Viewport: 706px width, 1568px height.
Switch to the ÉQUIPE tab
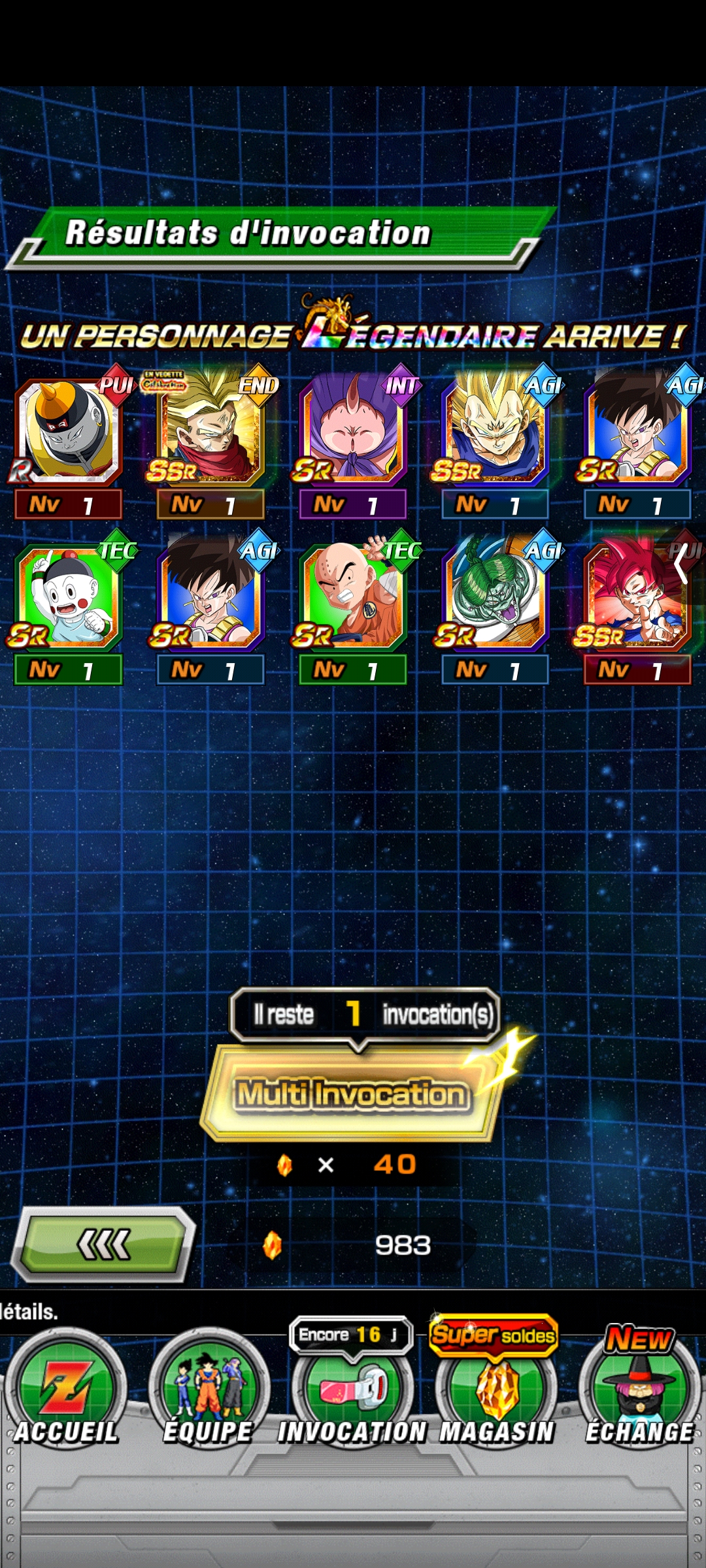(x=209, y=1390)
